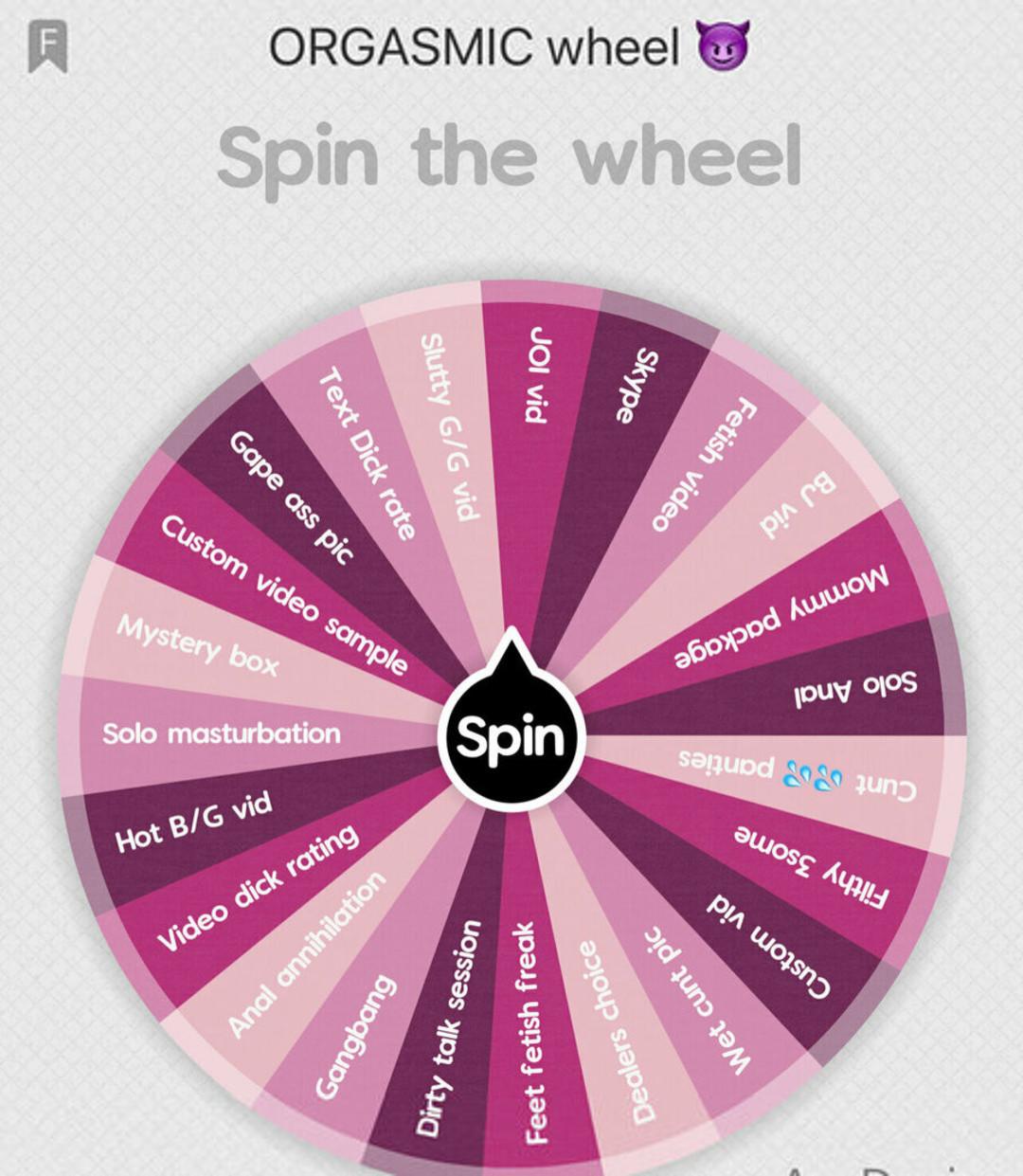Tap the bookmark icon beside the title
The width and height of the screenshot is (1023, 1176).
[x=47, y=46]
